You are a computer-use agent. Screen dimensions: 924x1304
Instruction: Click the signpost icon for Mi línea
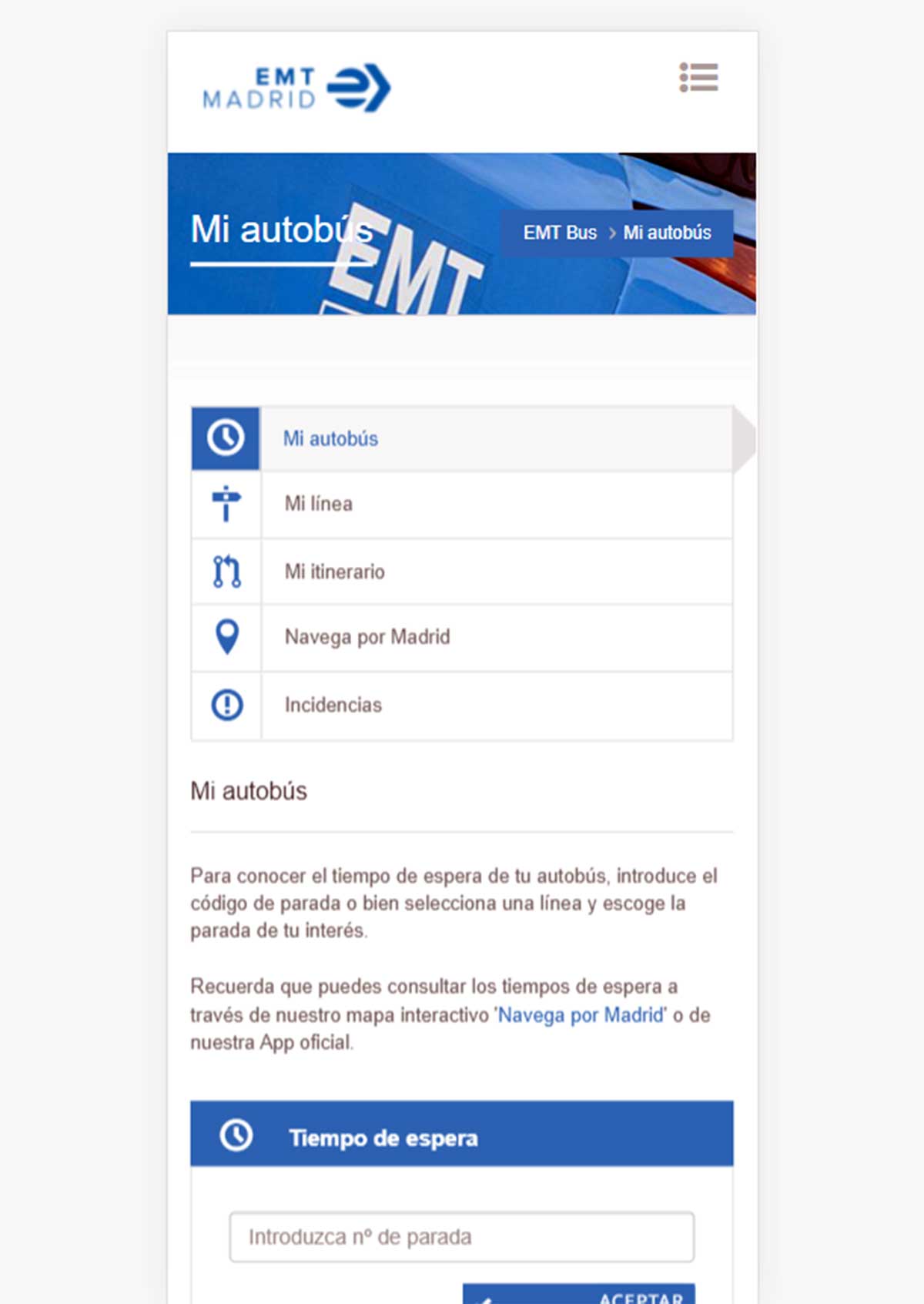click(x=225, y=505)
